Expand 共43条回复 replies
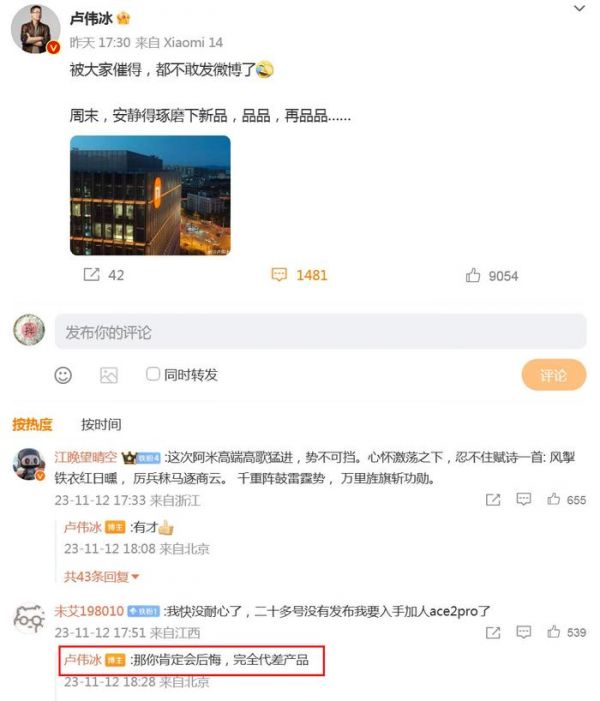This screenshot has height=701, width=600. pos(102,576)
